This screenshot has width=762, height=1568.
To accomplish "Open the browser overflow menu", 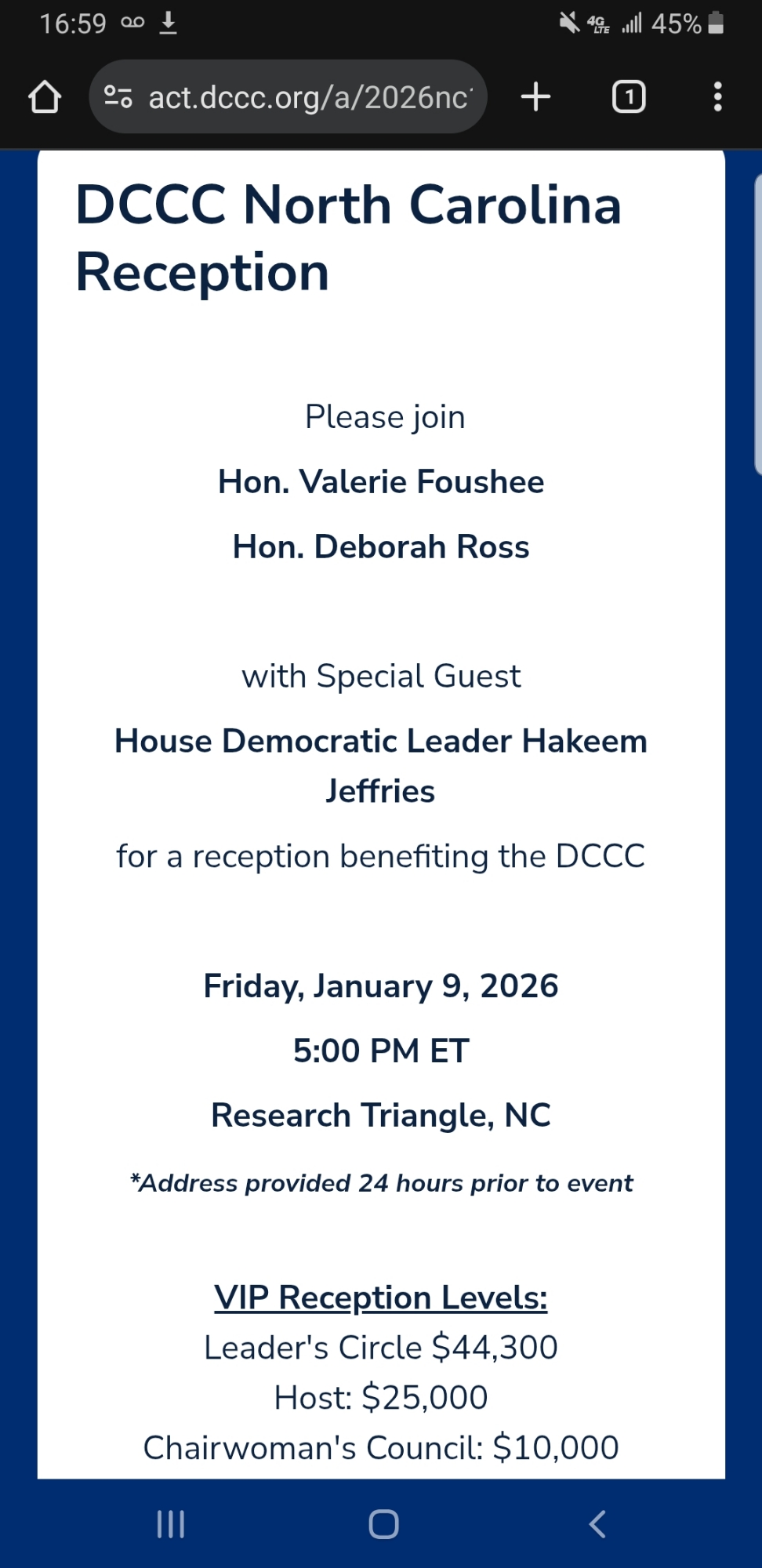I will (x=717, y=97).
